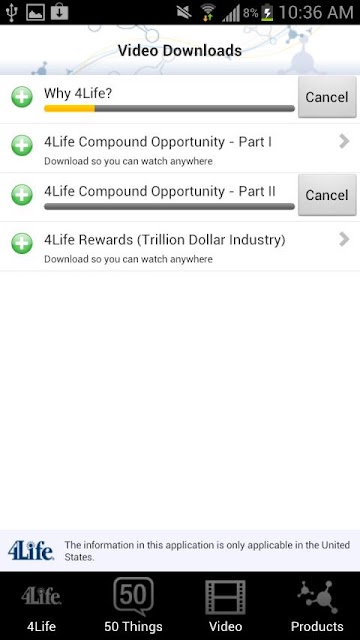The image size is (360, 640).
Task: Select the Video tab
Action: (225, 606)
